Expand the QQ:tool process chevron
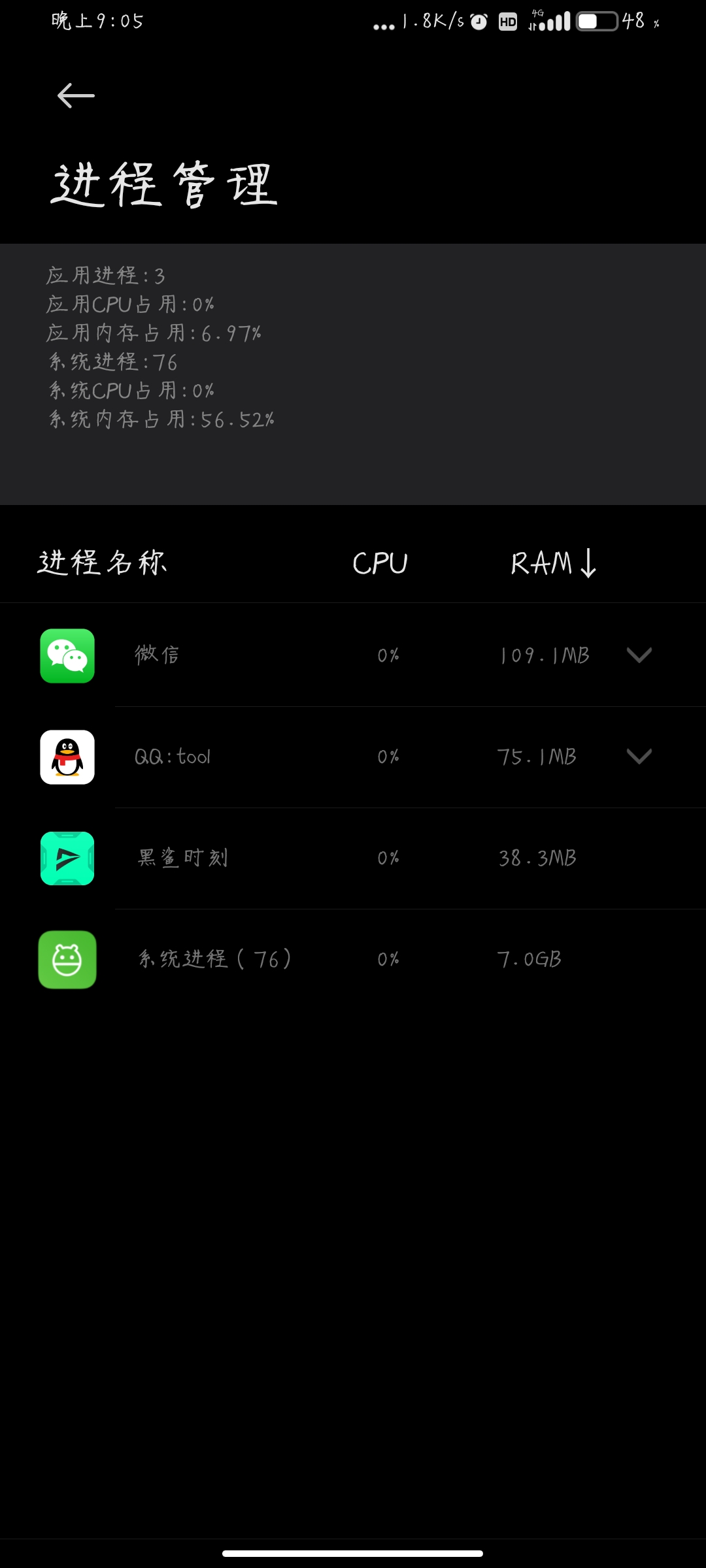This screenshot has width=706, height=1568. pyautogui.click(x=639, y=756)
